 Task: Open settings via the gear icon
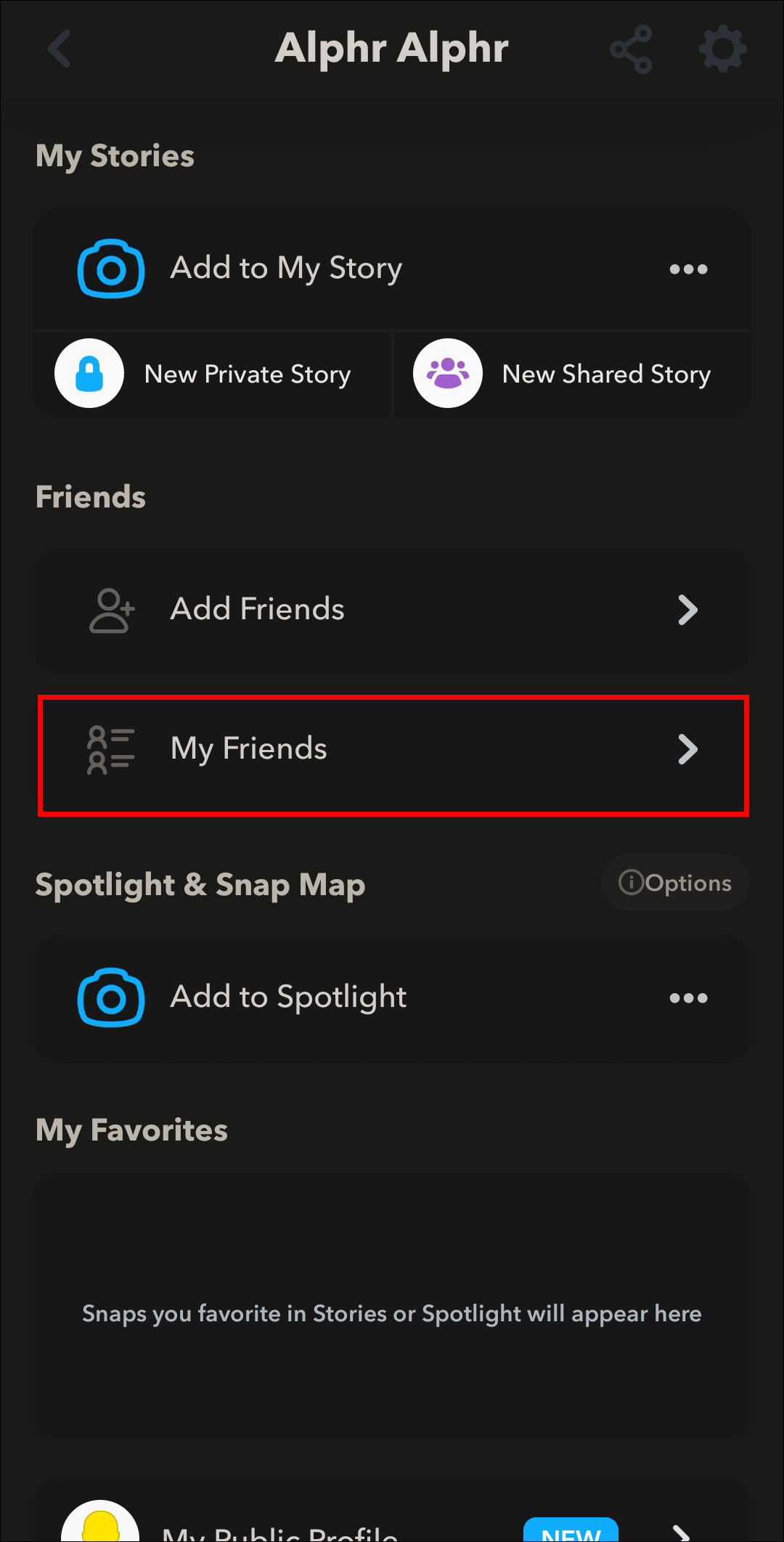tap(722, 49)
